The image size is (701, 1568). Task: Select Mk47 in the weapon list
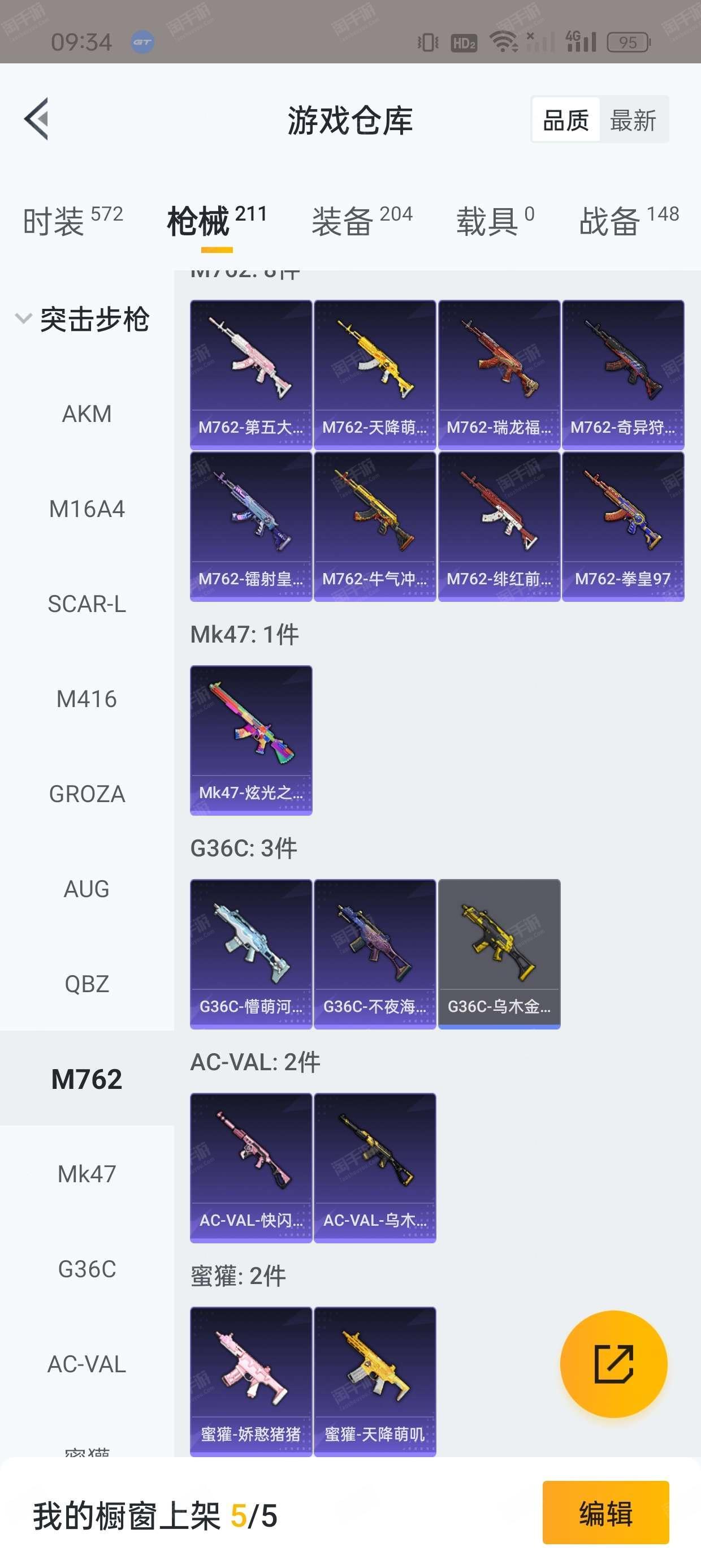[x=87, y=1174]
